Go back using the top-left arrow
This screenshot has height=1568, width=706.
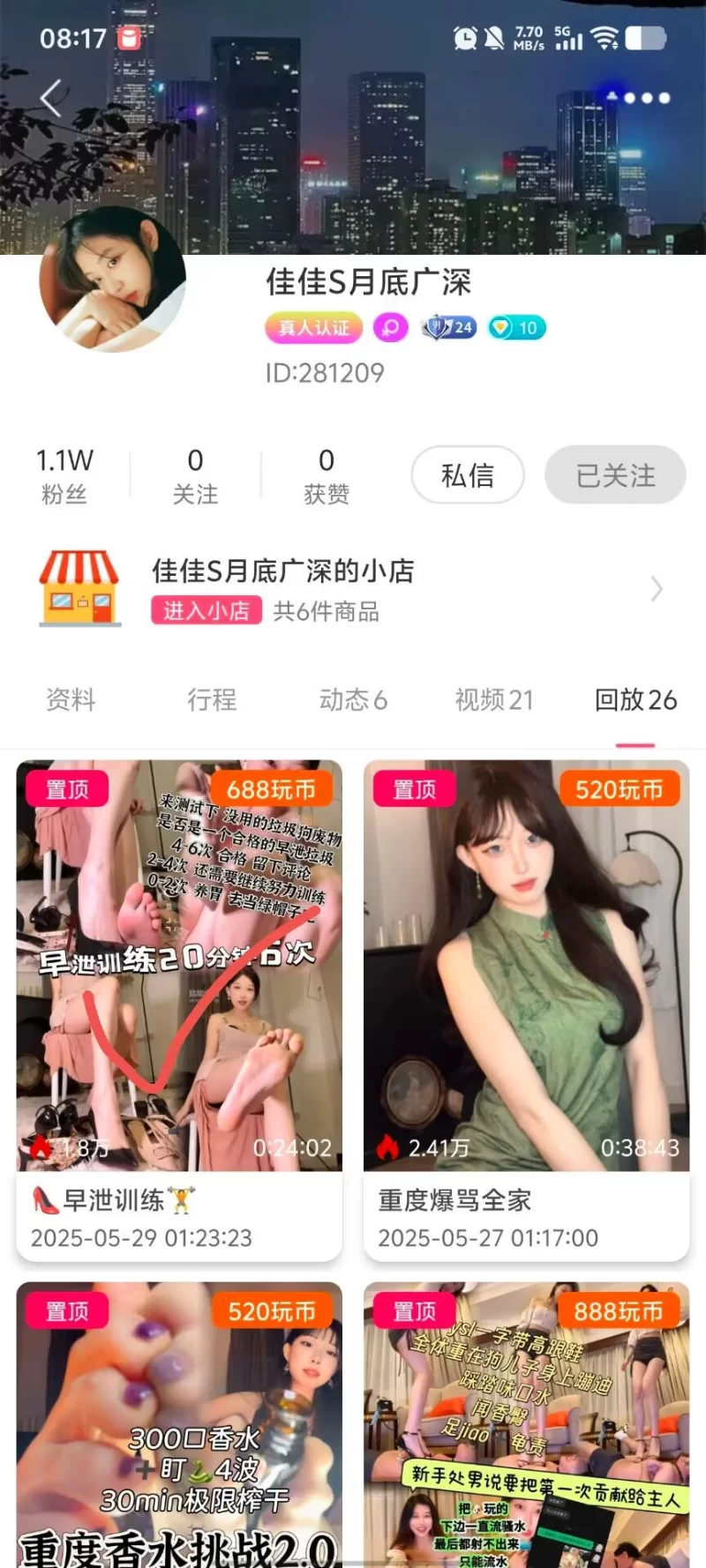pyautogui.click(x=51, y=98)
